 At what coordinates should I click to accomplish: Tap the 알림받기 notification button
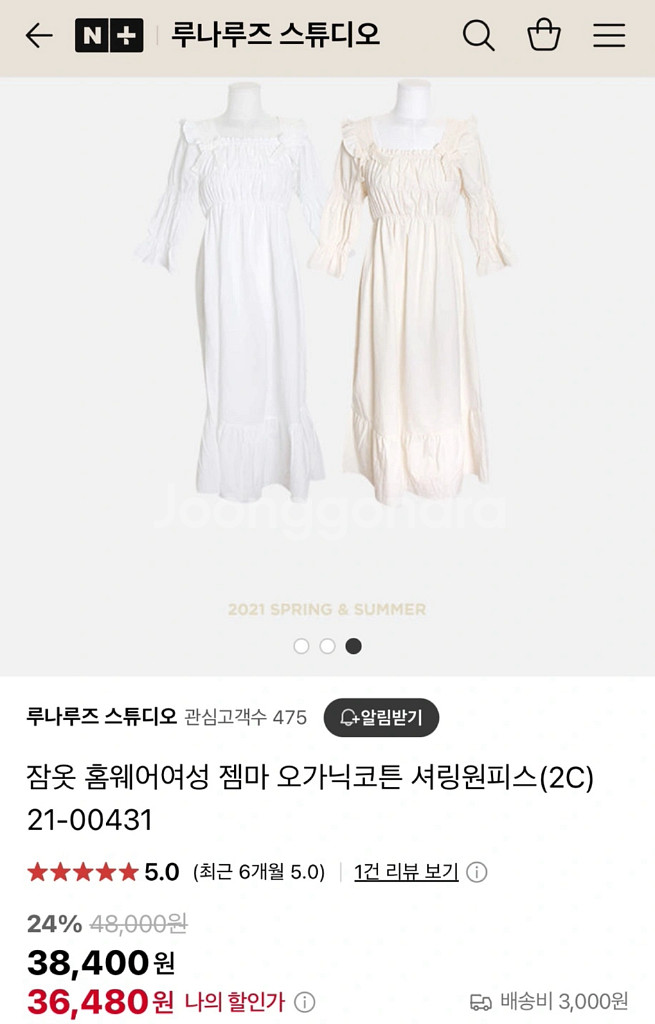381,717
